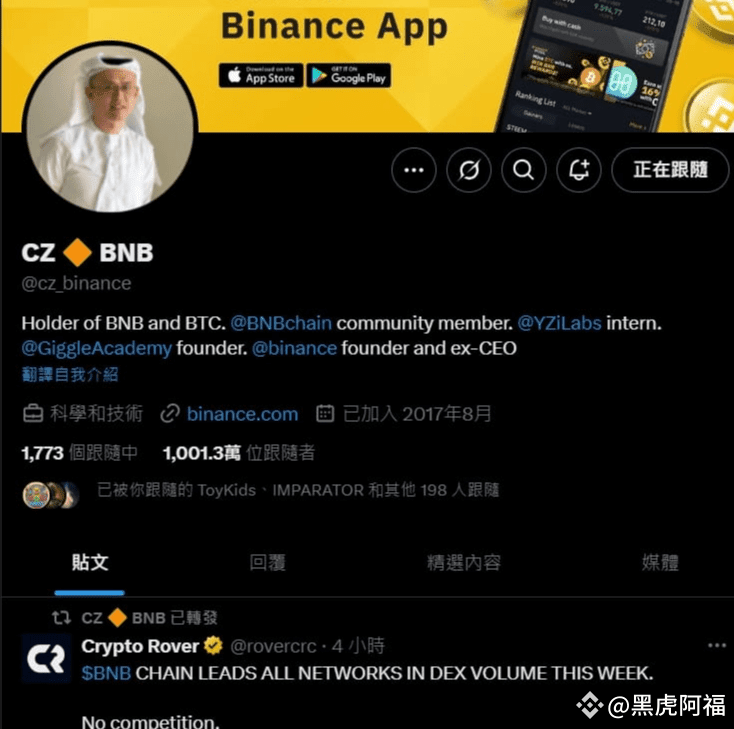Open the @binance mention link
The image size is (734, 729).
(294, 349)
